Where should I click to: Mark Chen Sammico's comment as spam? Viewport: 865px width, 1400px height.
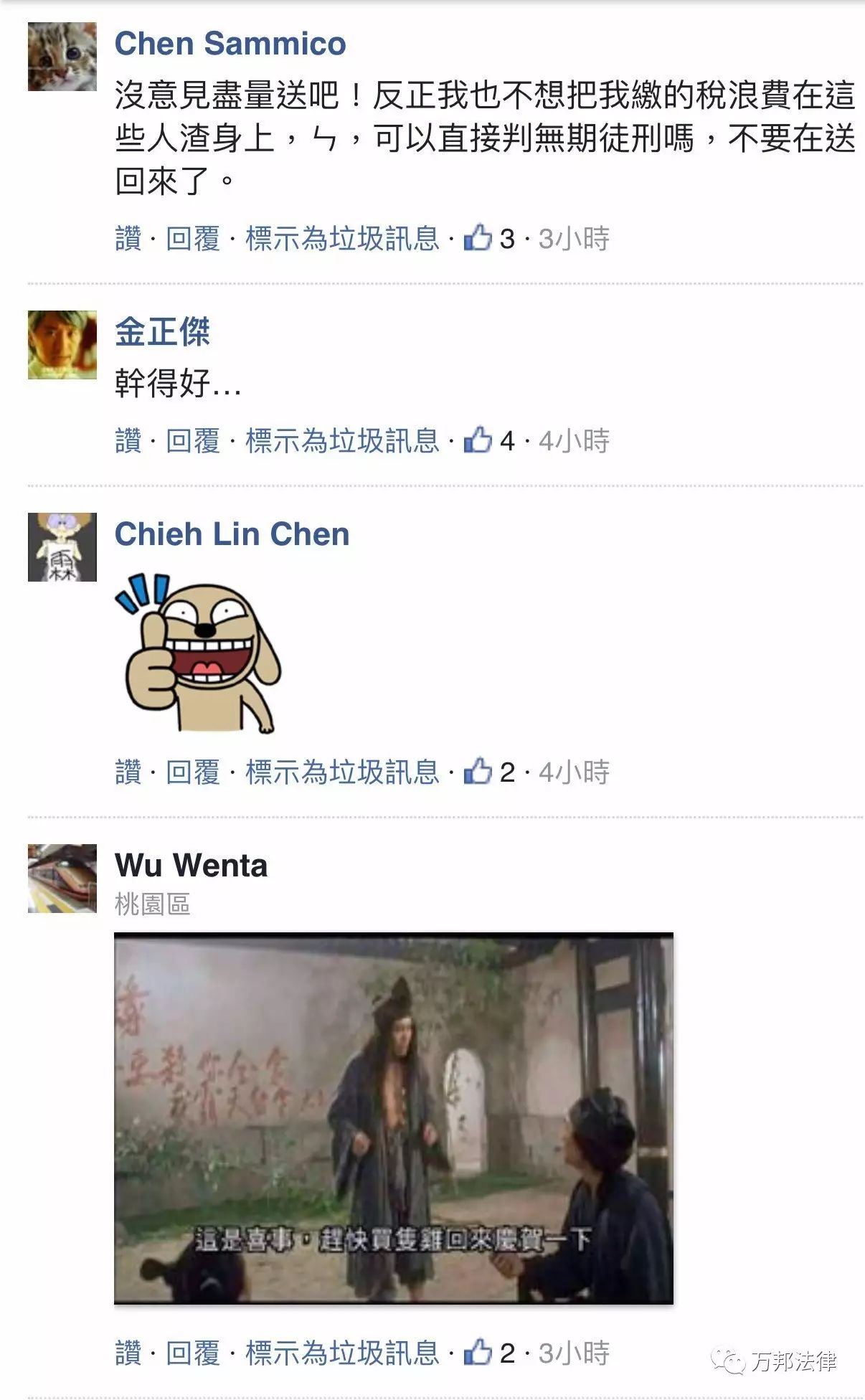click(x=342, y=239)
